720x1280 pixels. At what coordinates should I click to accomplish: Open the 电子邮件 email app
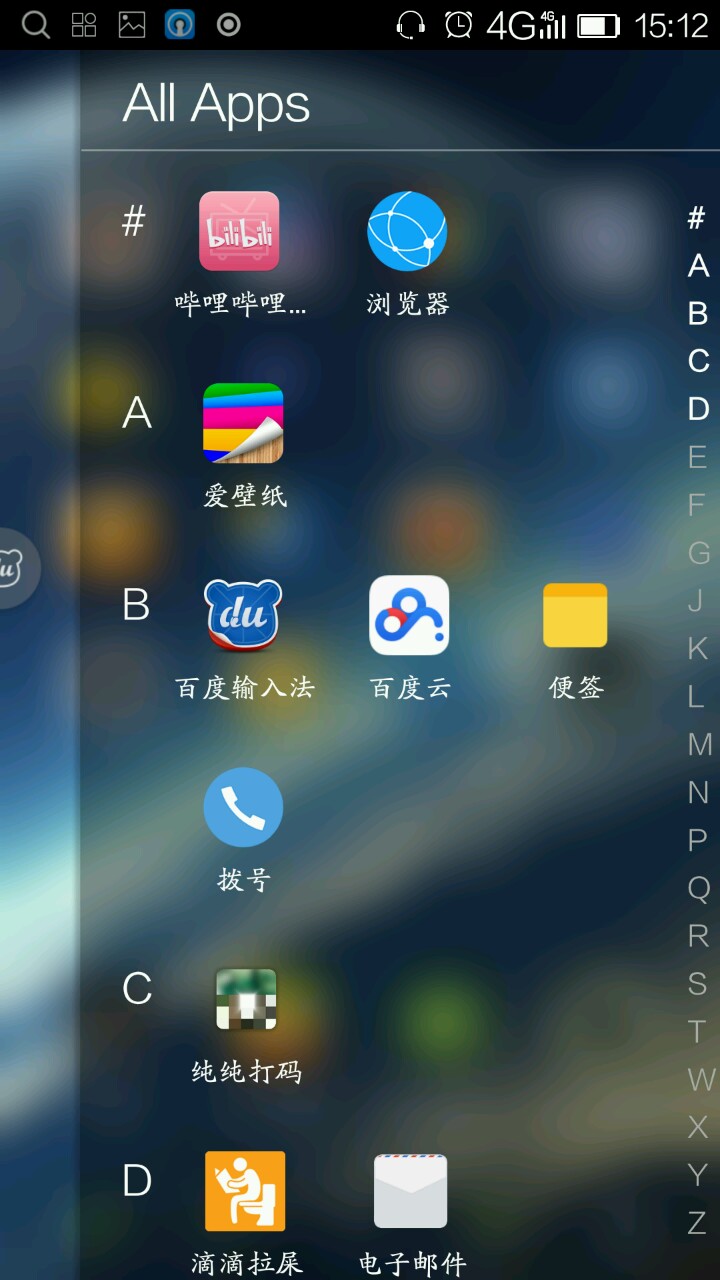[x=411, y=1191]
